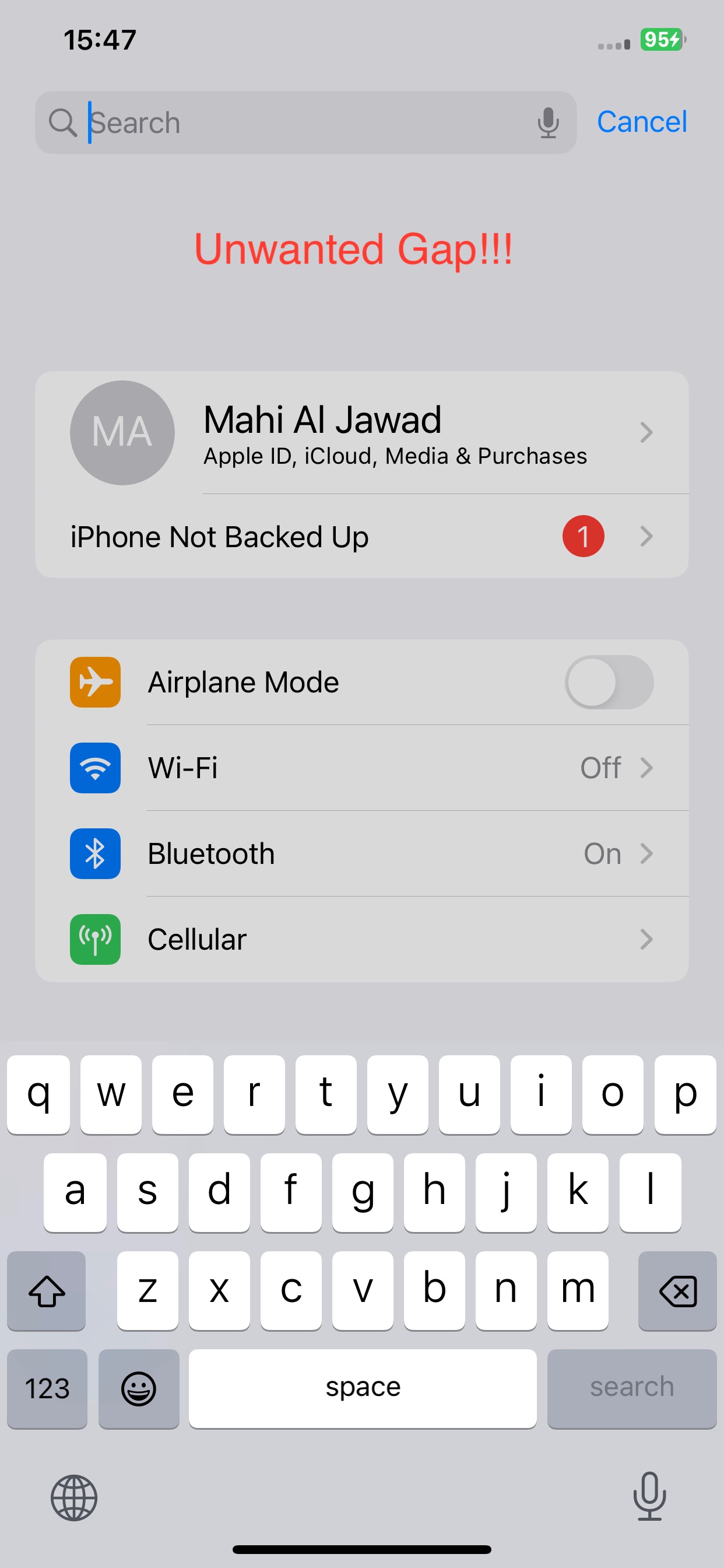724x1568 pixels.
Task: Cancel the search
Action: [642, 122]
